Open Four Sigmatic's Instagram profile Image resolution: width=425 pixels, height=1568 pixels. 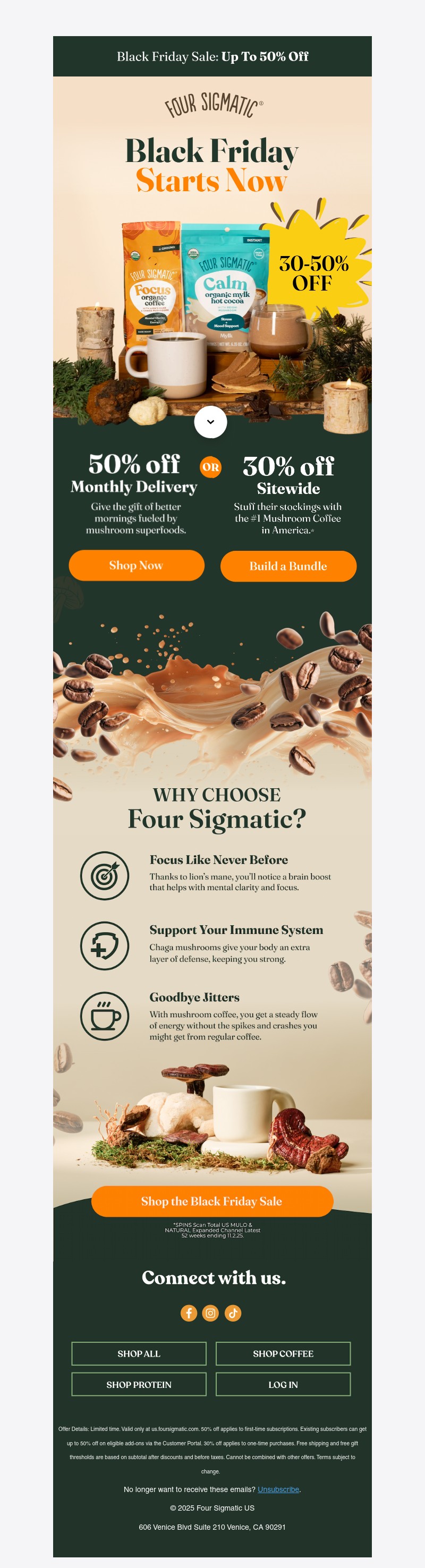[211, 1313]
